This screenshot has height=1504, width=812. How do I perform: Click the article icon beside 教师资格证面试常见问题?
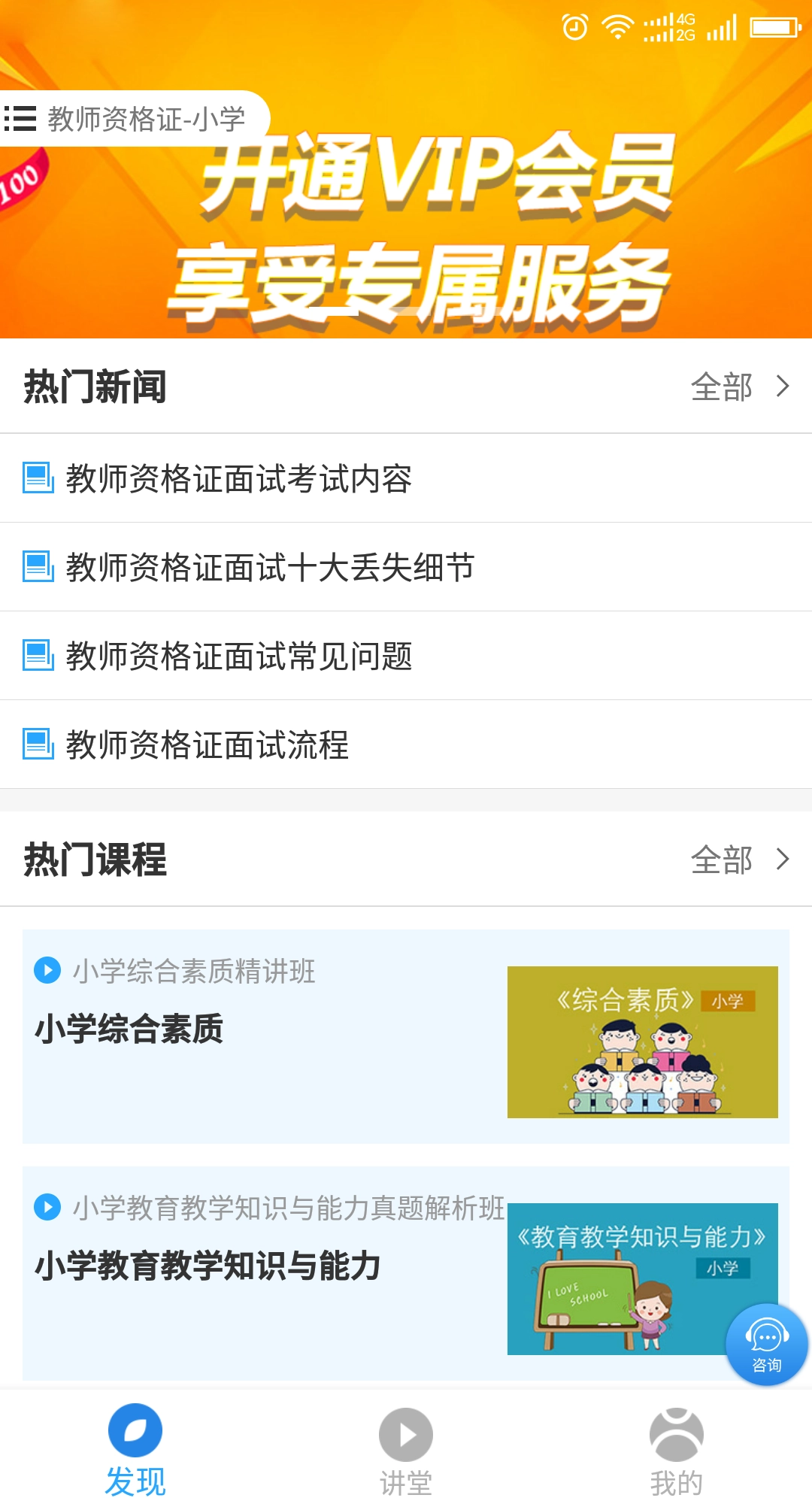click(39, 656)
